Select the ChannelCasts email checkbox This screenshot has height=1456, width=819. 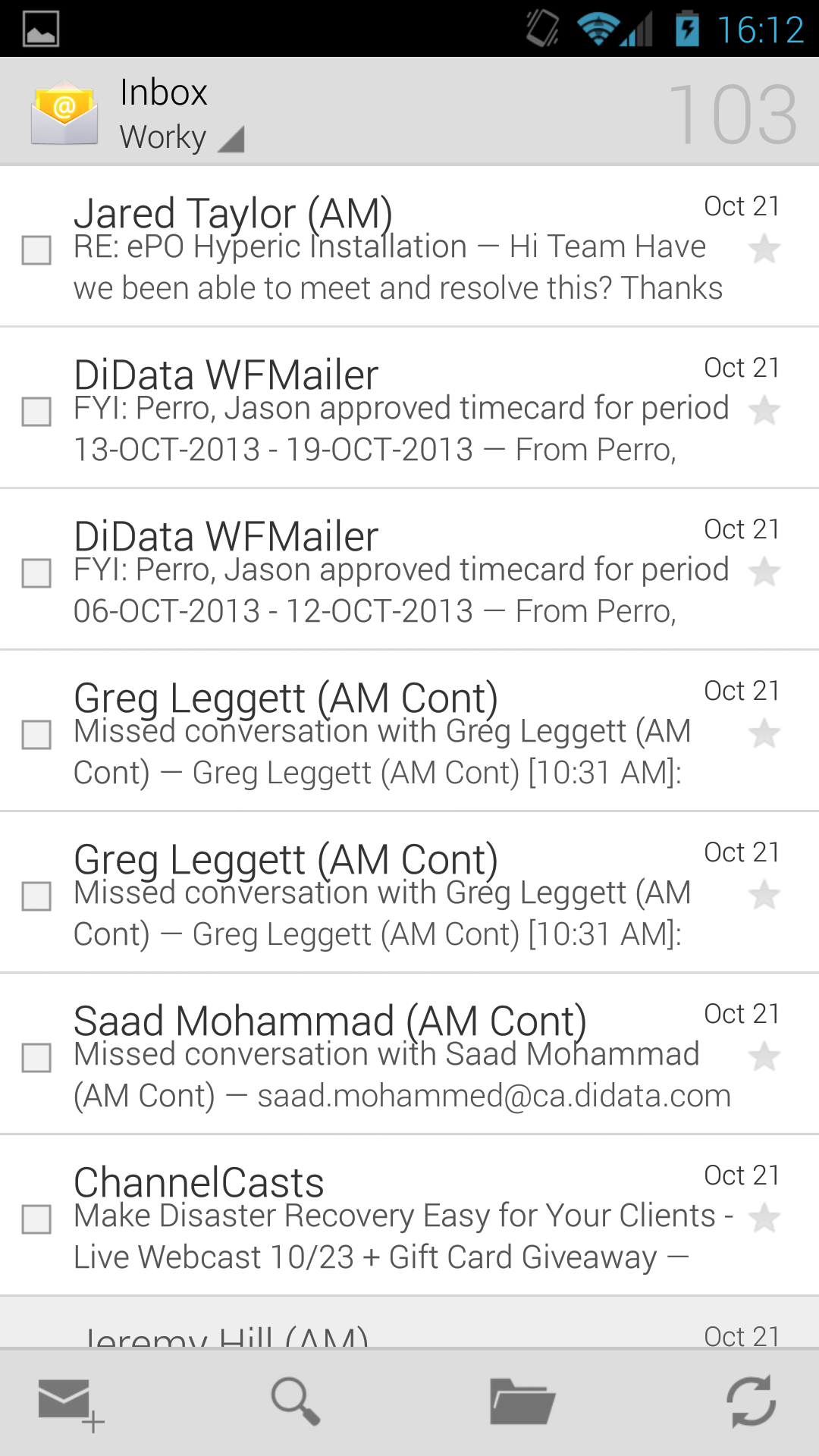36,1219
